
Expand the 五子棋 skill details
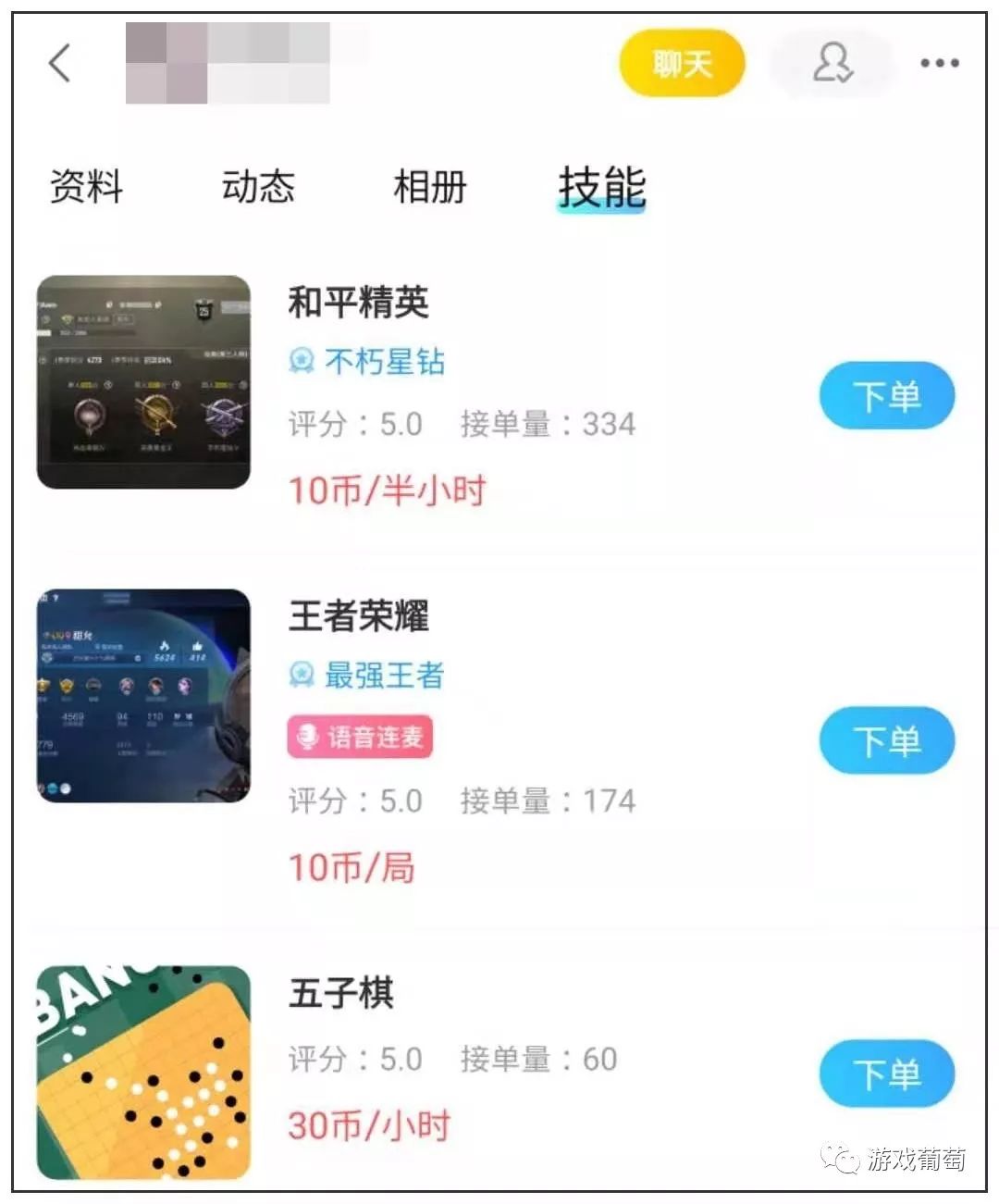tap(339, 994)
